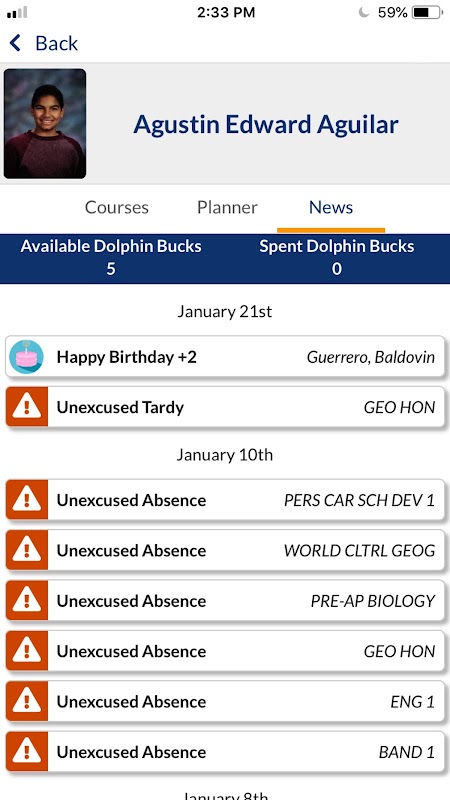
Task: Switch to the Planner tab
Action: pos(227,207)
